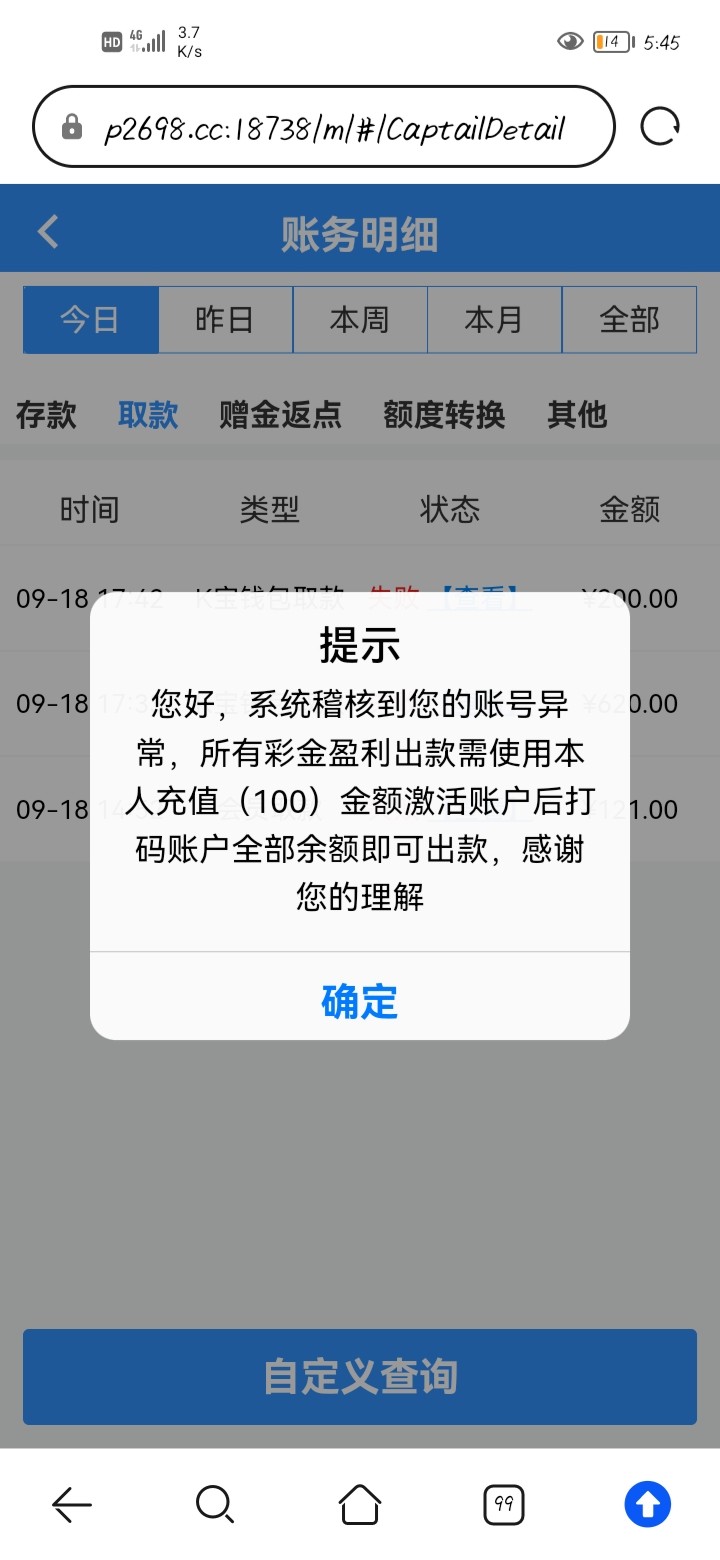Confirm the 提示 dialog with 确定
The height and width of the screenshot is (1560, 720).
click(360, 1001)
